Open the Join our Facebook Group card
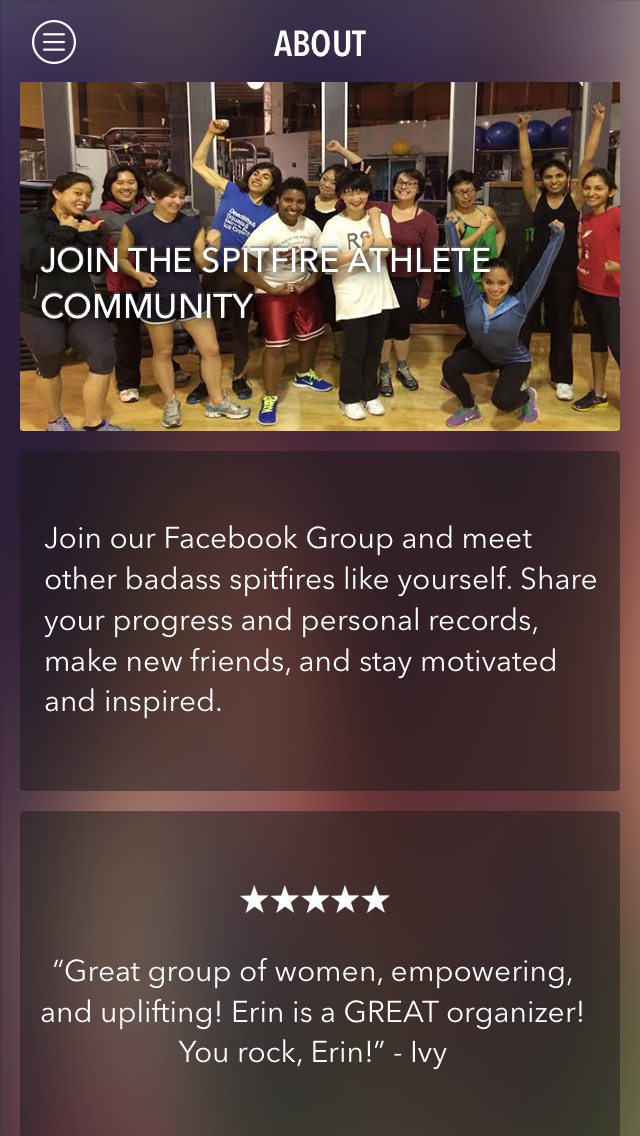 [320, 621]
